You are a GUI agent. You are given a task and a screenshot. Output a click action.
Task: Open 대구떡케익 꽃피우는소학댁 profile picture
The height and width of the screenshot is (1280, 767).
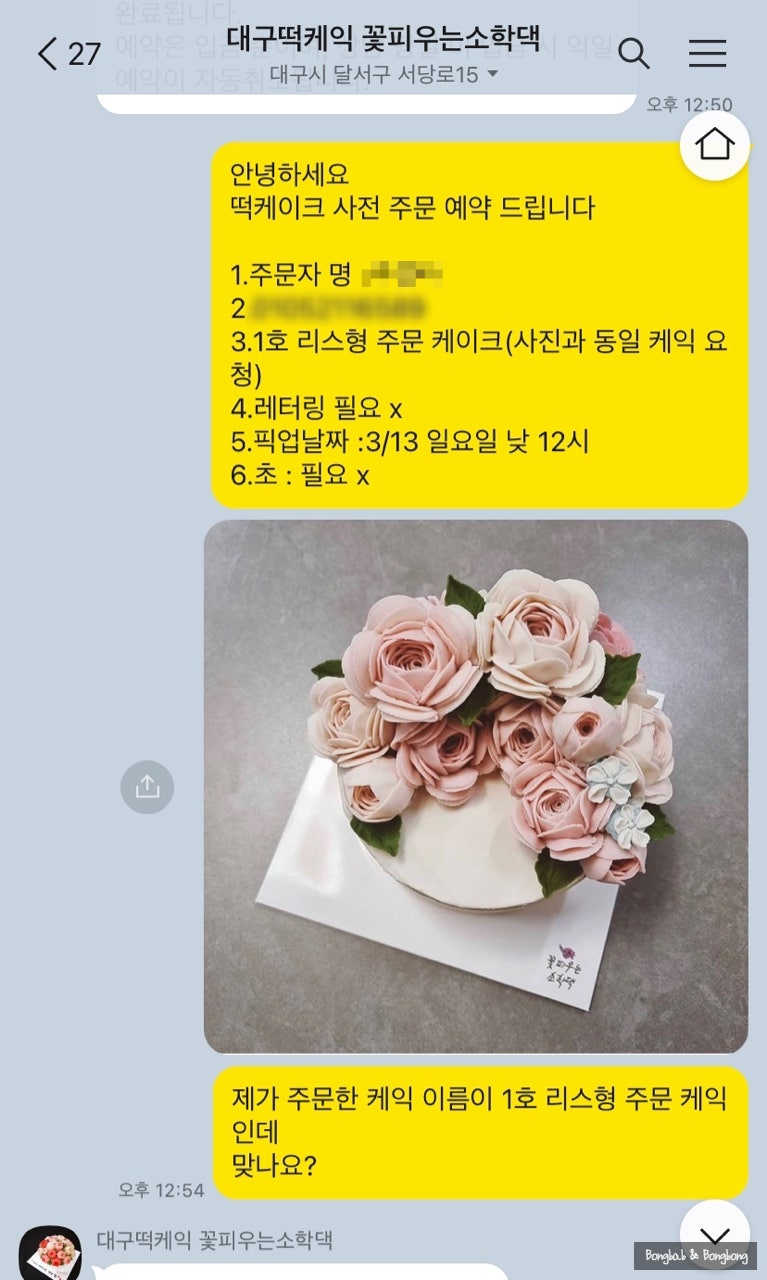(50, 1253)
